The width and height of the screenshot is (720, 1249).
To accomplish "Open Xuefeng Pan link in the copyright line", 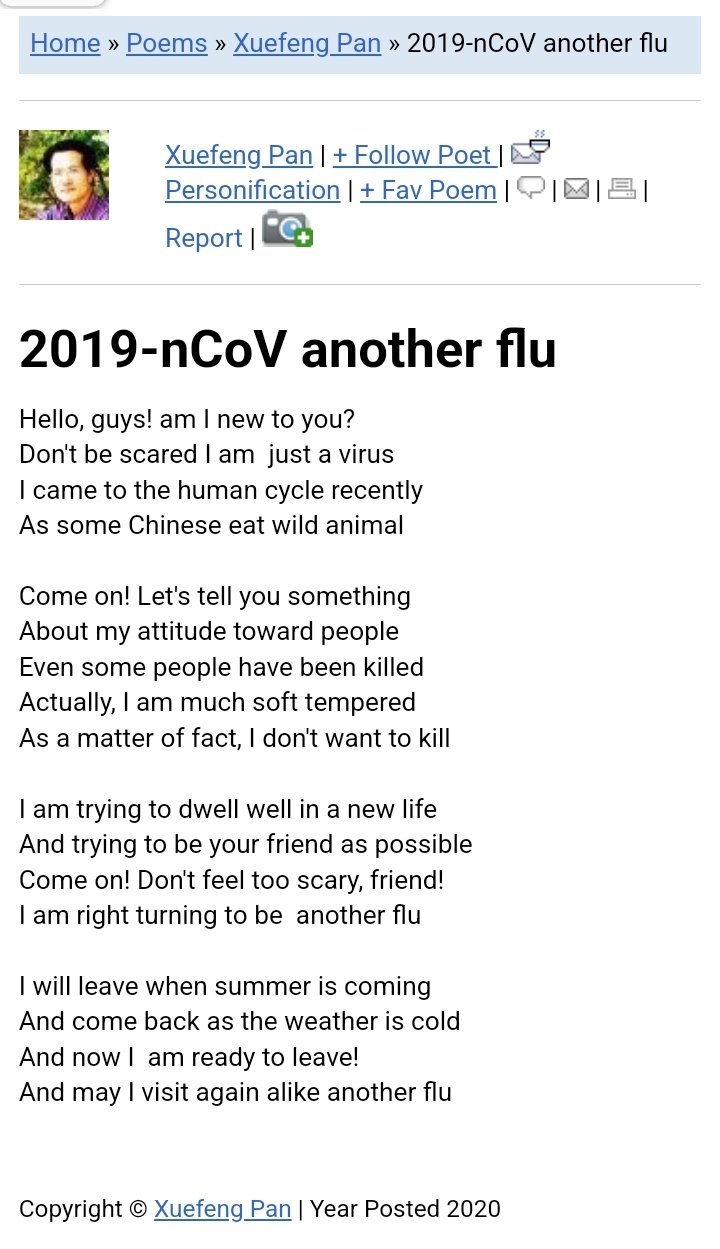I will (x=222, y=1208).
